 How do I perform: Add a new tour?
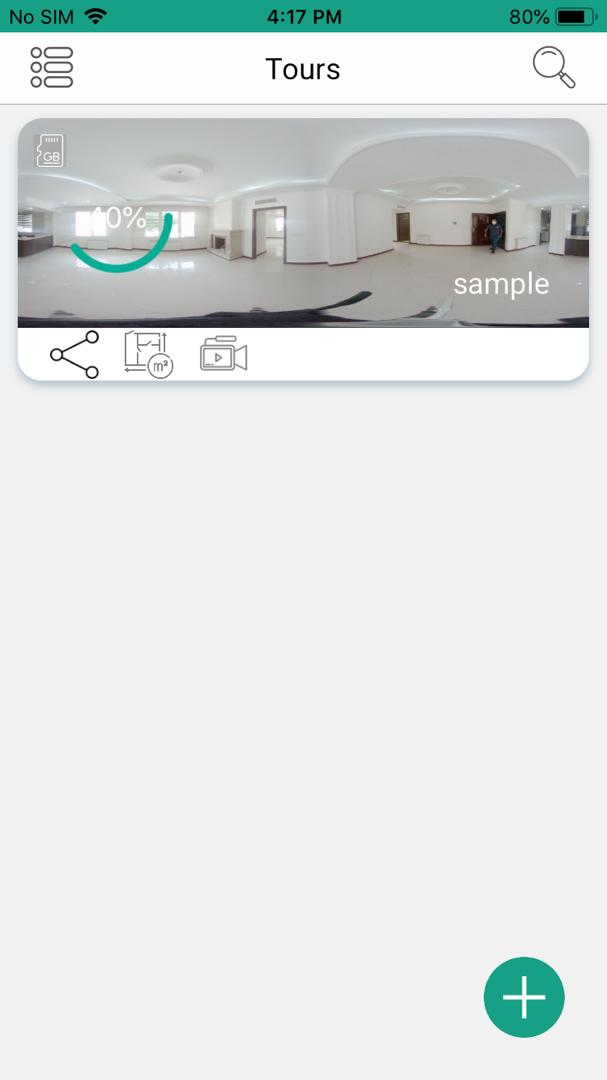pos(524,997)
